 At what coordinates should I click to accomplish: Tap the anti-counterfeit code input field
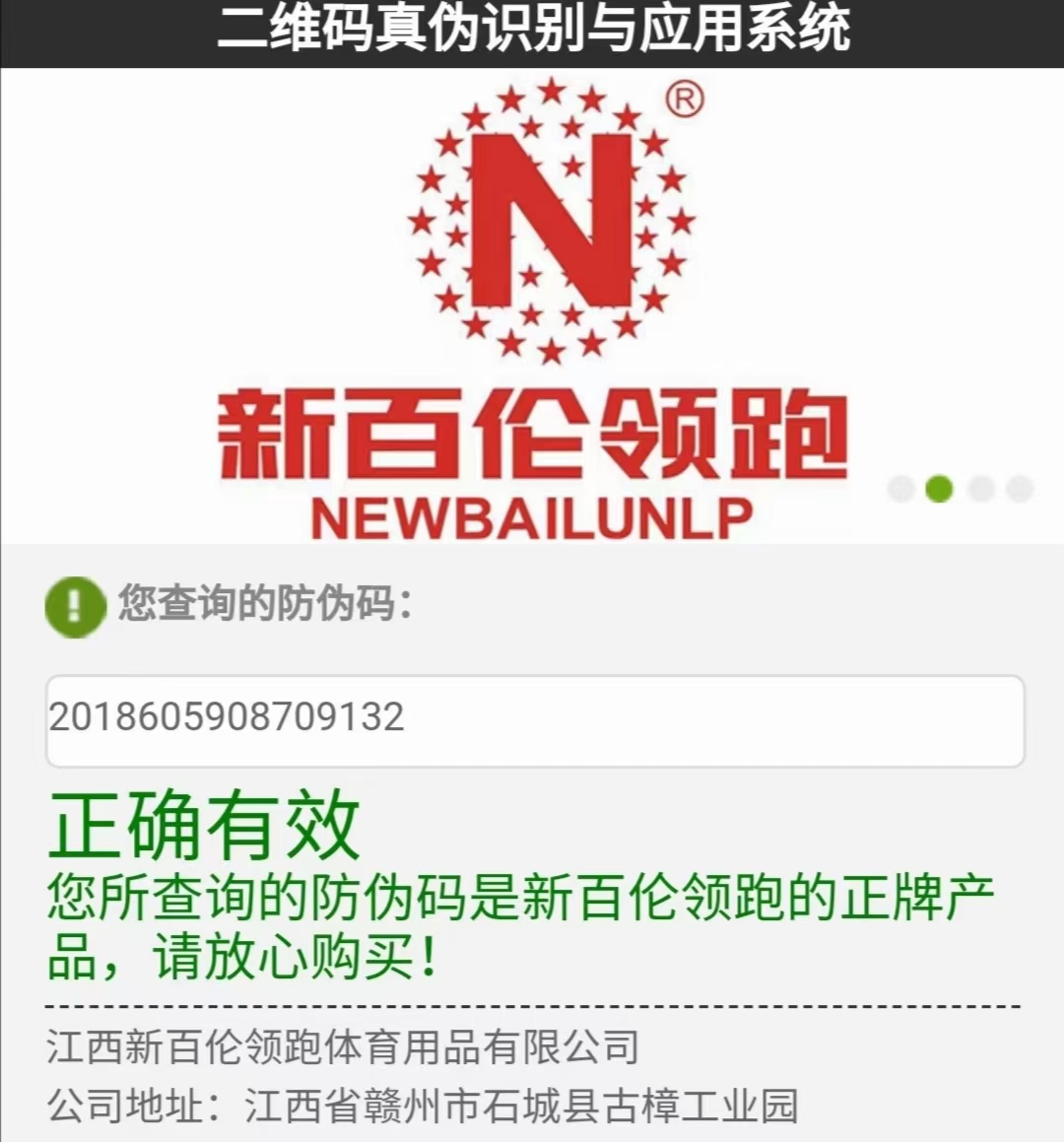[x=535, y=720]
